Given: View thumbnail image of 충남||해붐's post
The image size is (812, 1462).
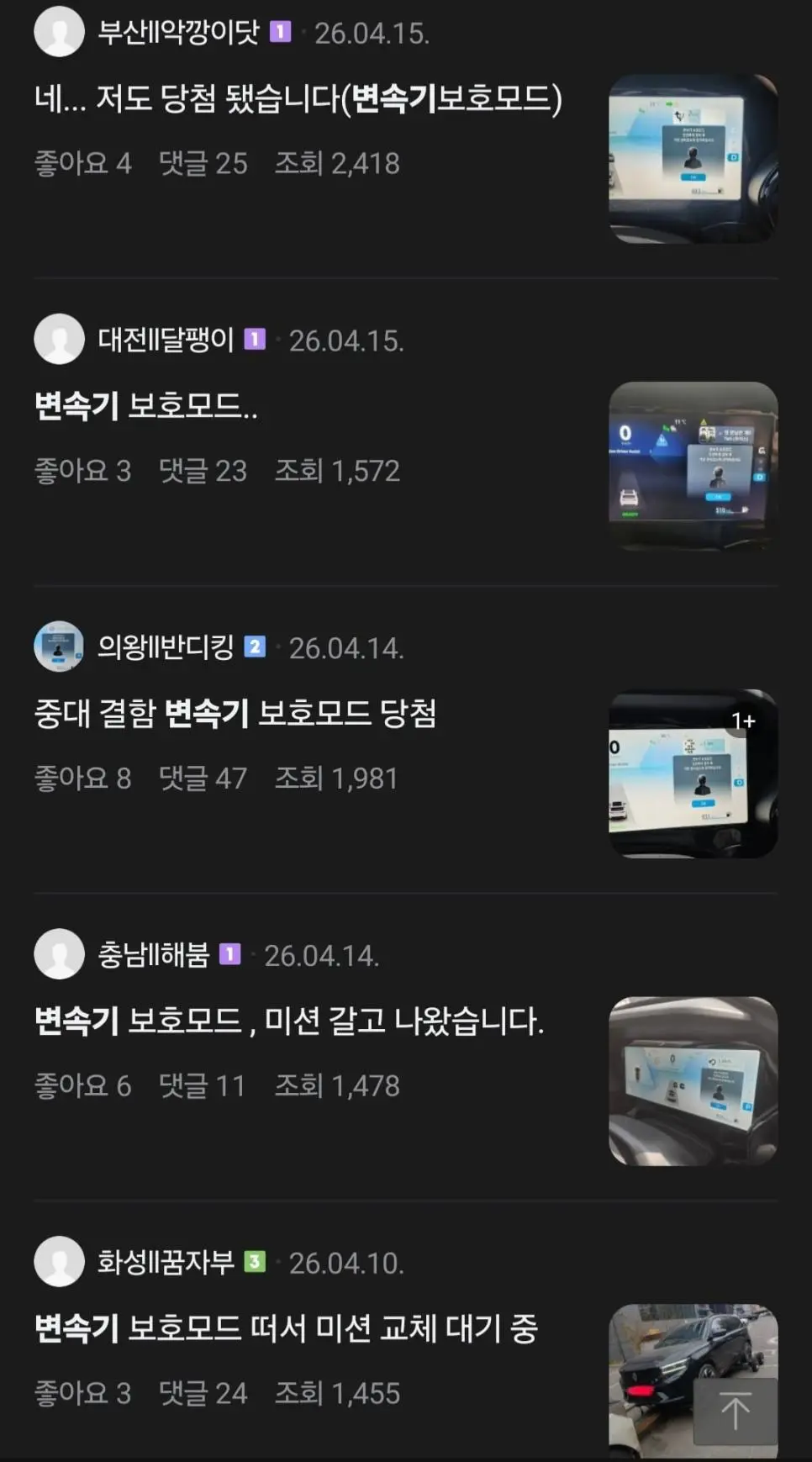Looking at the screenshot, I should [x=693, y=1081].
